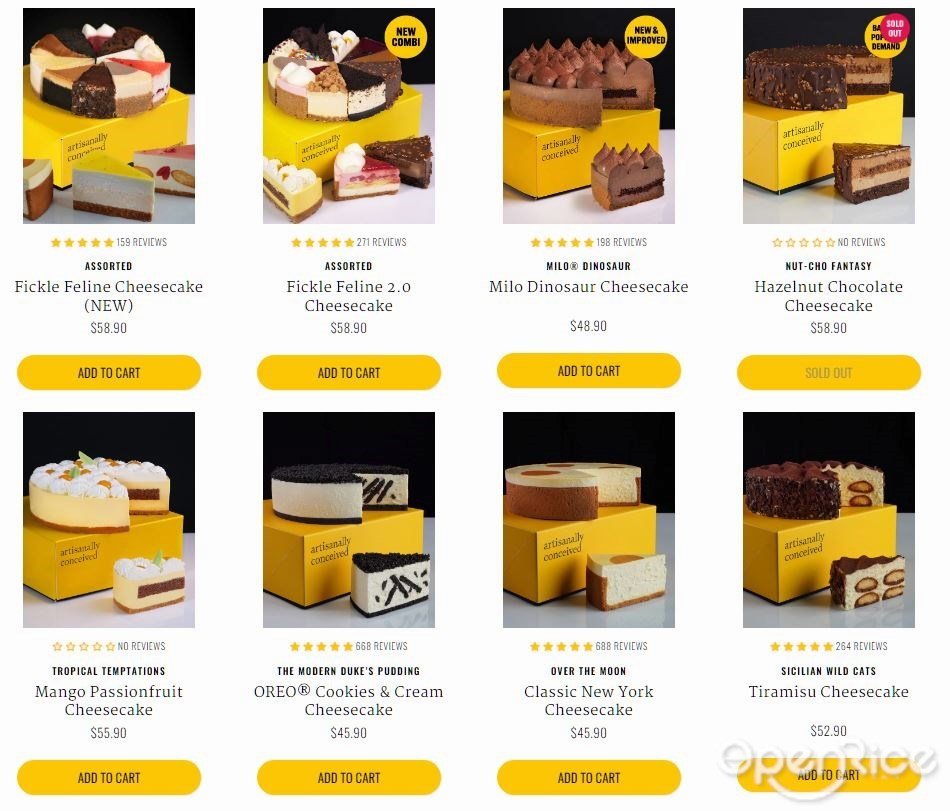Open the Milo Dinosaur Cheesecake title link
Image resolution: width=950 pixels, height=811 pixels.
589,287
